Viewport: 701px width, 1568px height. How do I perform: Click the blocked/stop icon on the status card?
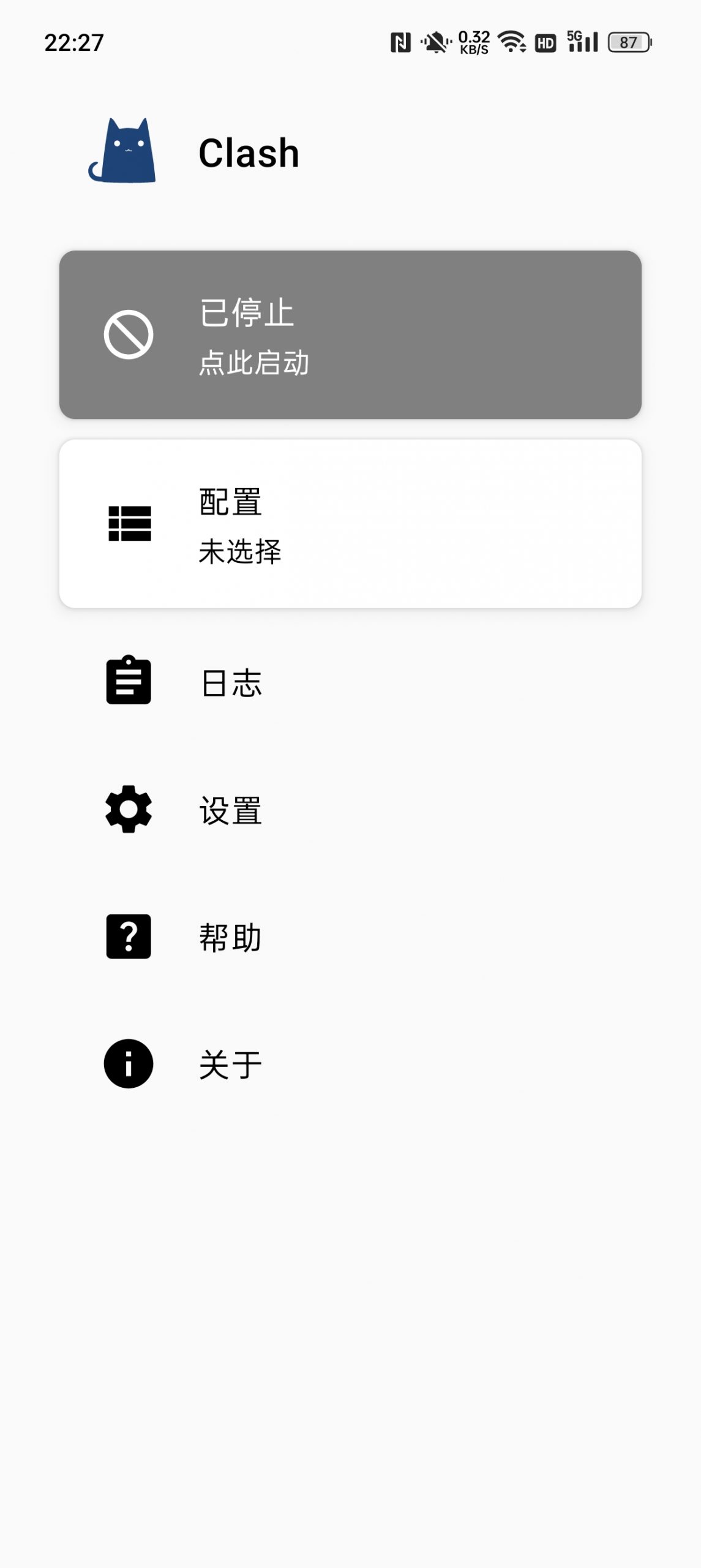pyautogui.click(x=130, y=334)
